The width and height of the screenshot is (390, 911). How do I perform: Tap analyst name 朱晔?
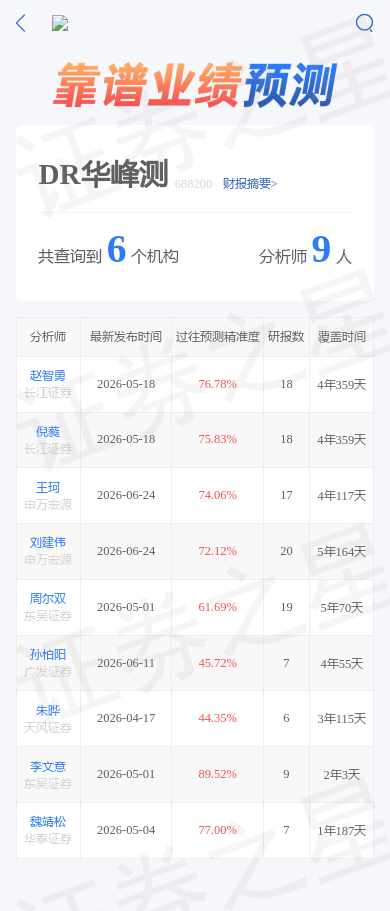point(48,710)
